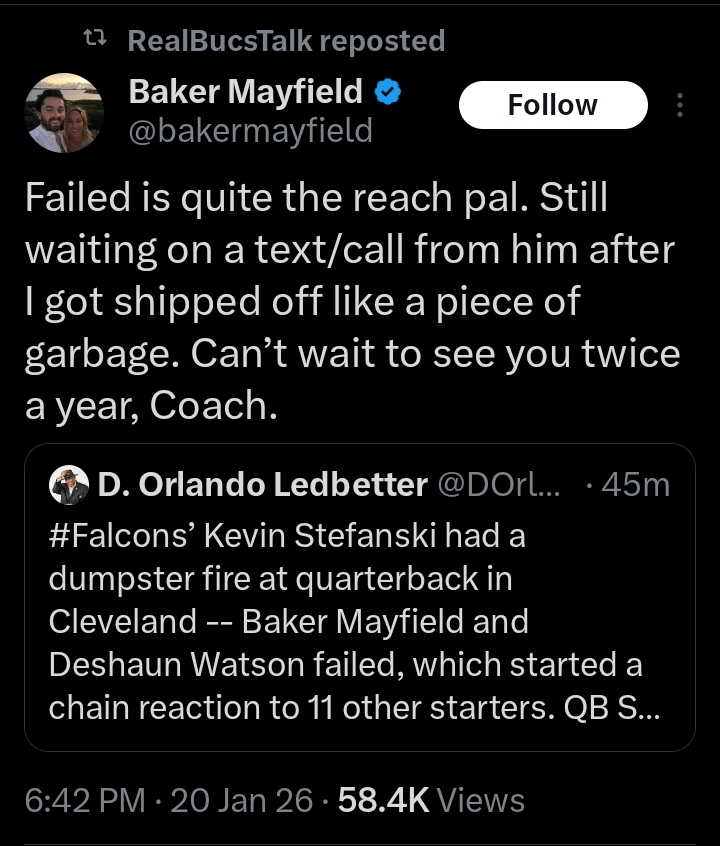Click Baker Mayfield's blue verified checkmark

tap(388, 91)
